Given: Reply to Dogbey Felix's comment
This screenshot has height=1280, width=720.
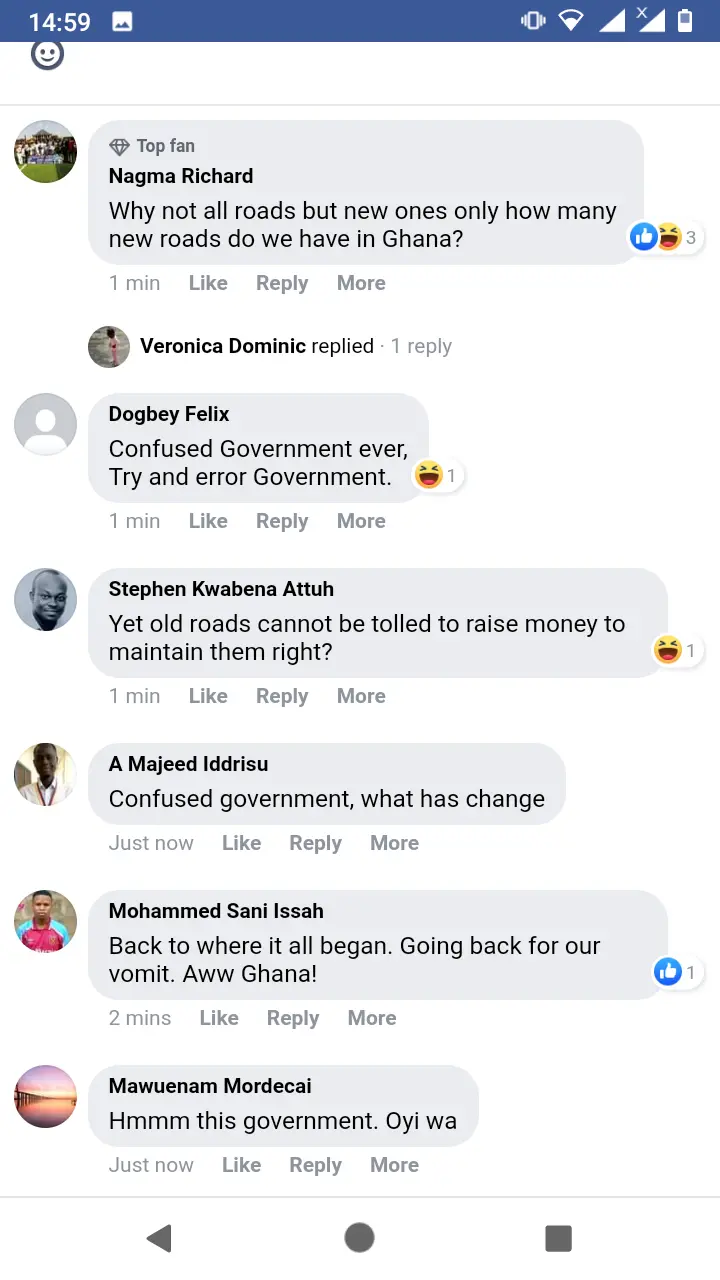Looking at the screenshot, I should (281, 521).
